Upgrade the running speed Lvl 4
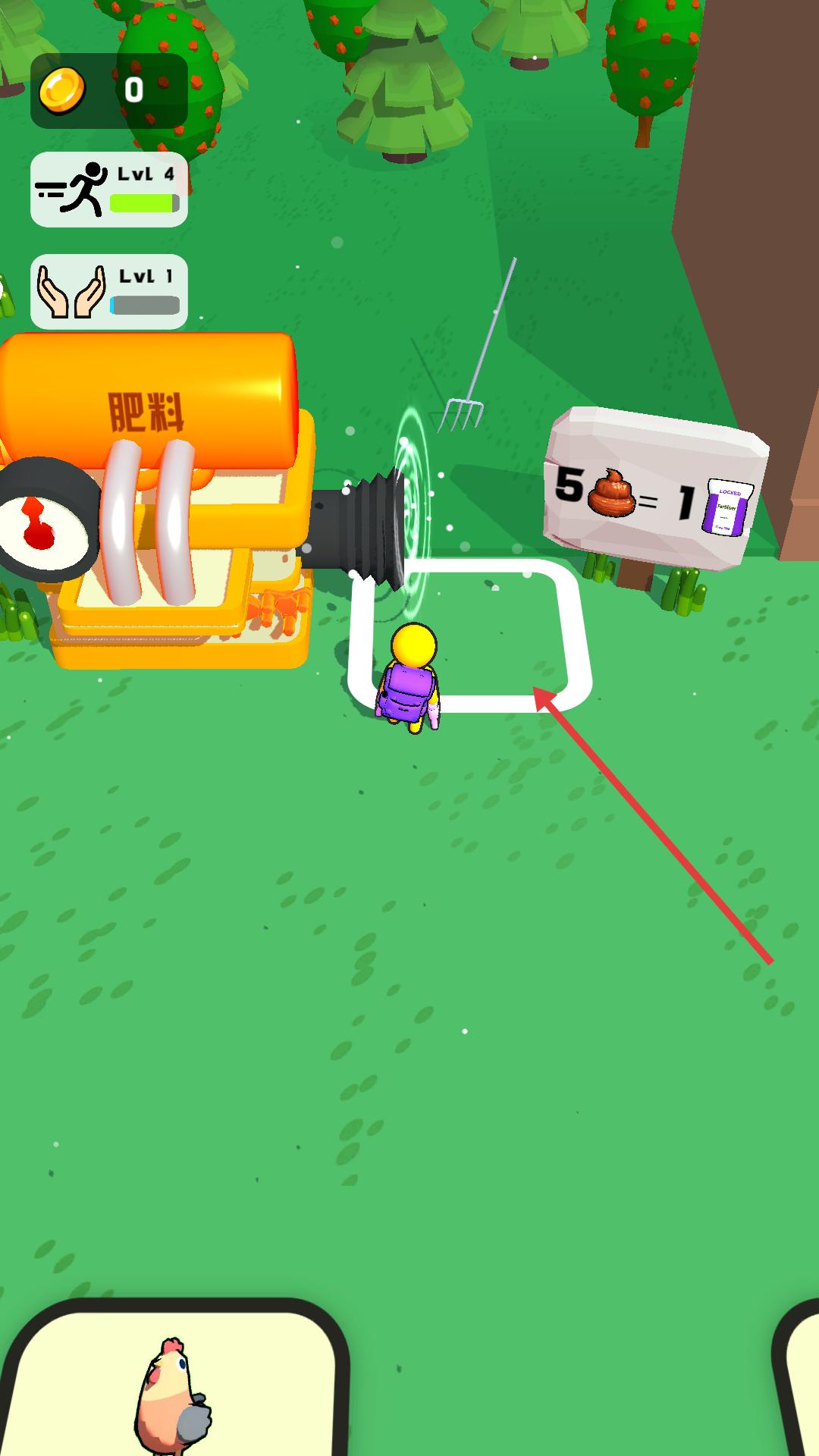The image size is (819, 1456). coord(109,190)
